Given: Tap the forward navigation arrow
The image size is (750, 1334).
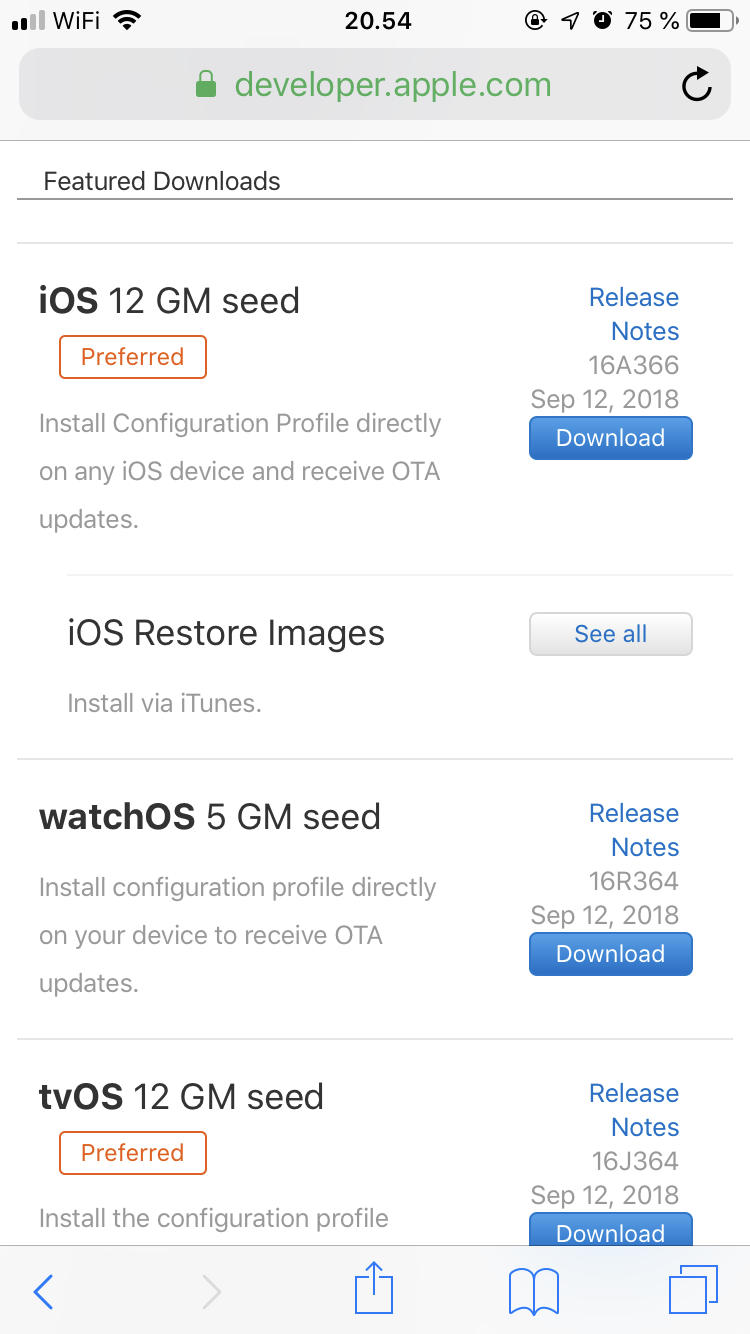Looking at the screenshot, I should click(x=211, y=1291).
